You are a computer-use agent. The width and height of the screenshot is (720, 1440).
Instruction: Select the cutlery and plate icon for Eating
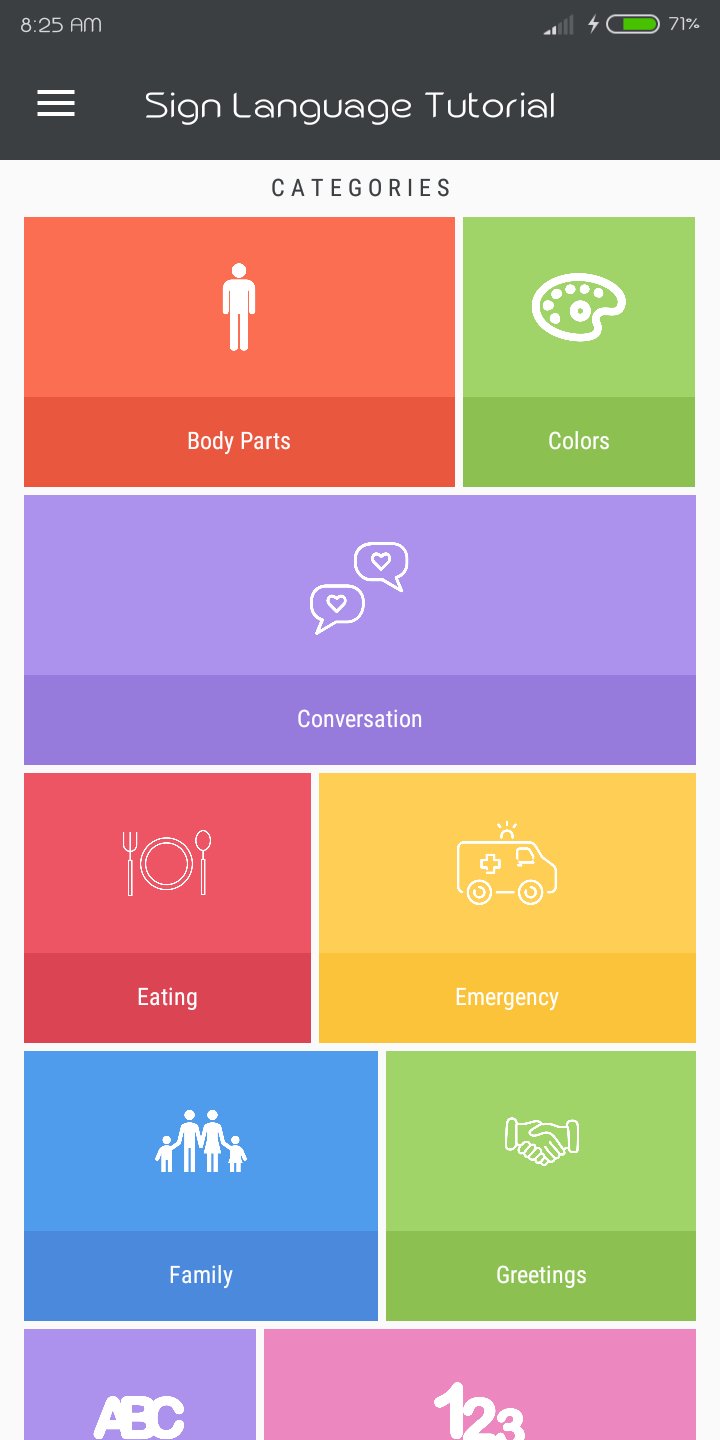(166, 860)
